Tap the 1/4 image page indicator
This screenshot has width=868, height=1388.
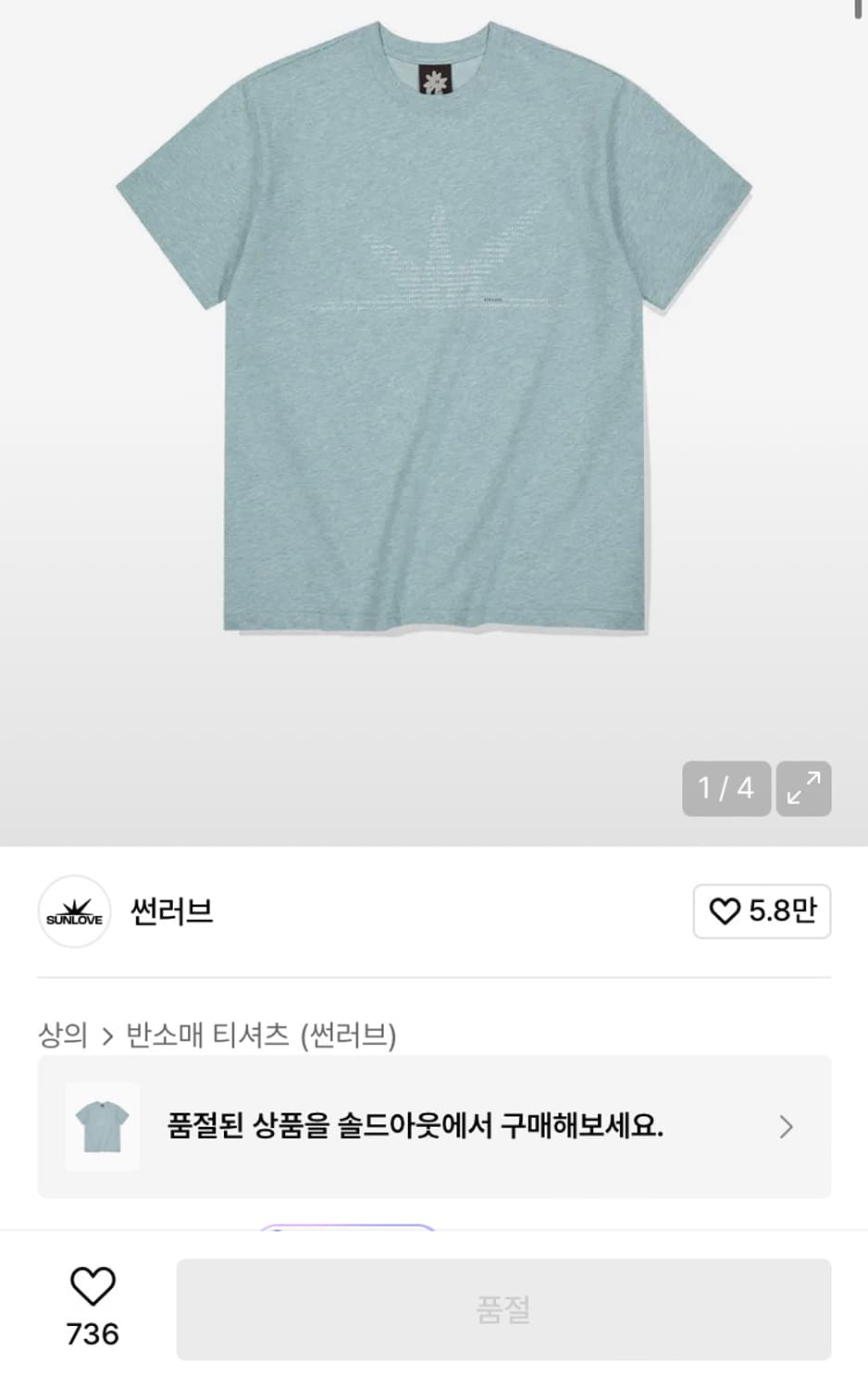point(726,788)
